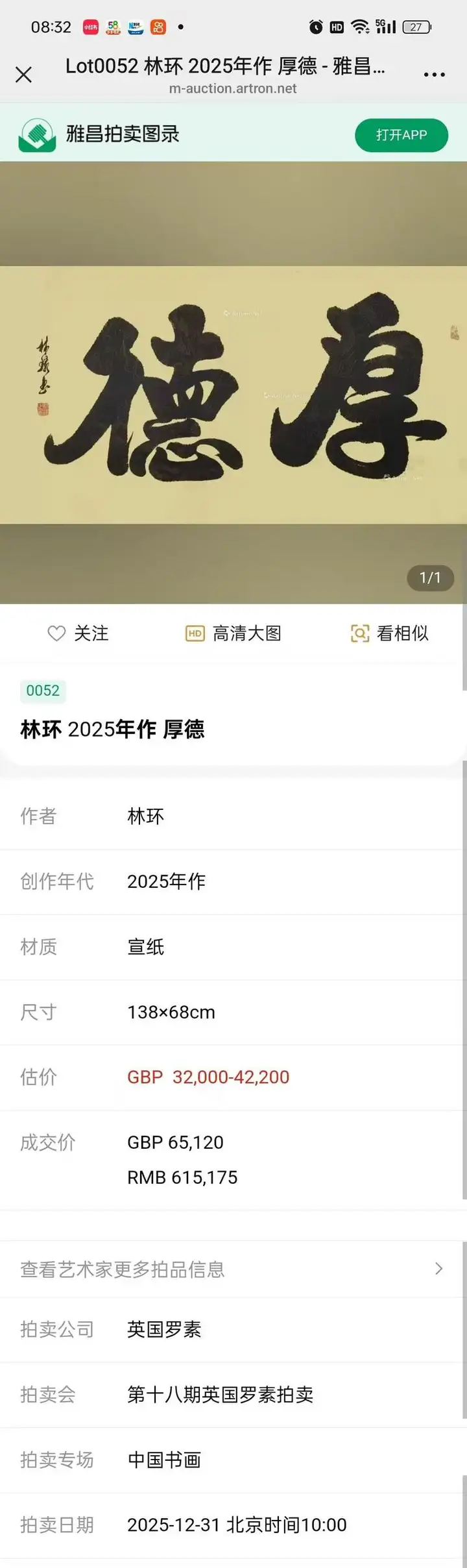Close the auction web page

pos(23,75)
